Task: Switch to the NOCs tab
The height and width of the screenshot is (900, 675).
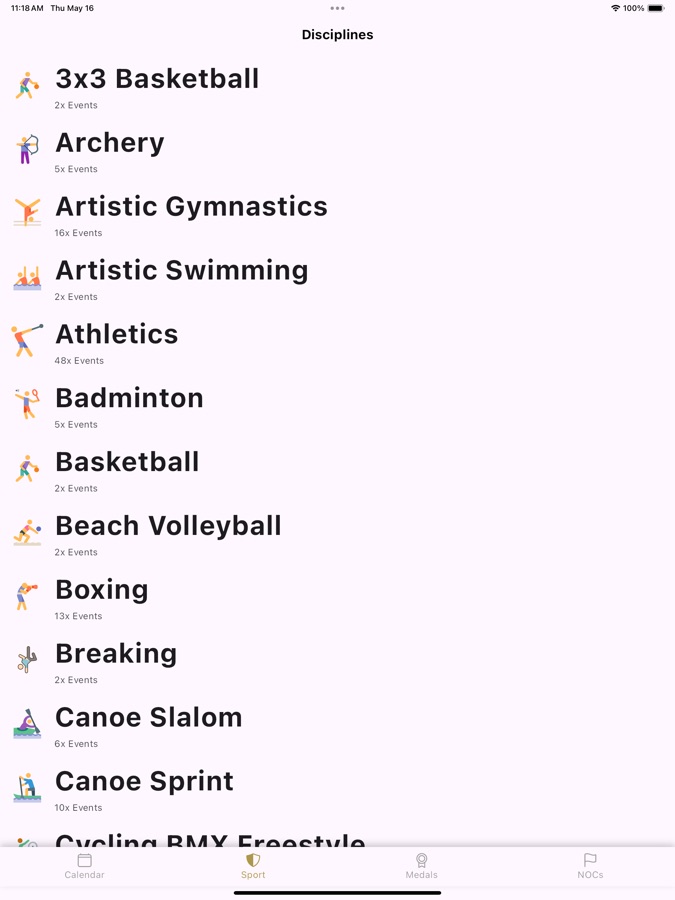Action: tap(590, 866)
